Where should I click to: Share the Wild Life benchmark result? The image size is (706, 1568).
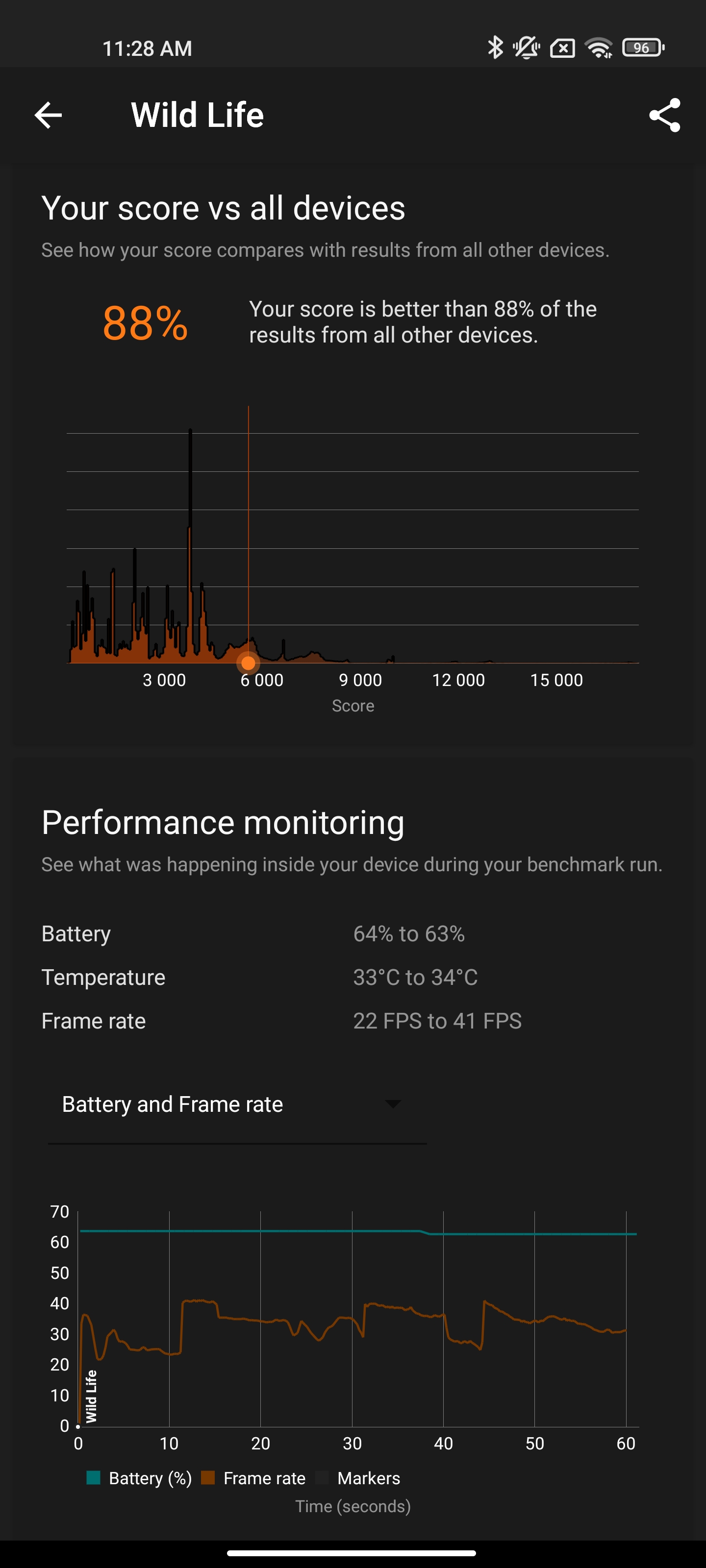665,115
